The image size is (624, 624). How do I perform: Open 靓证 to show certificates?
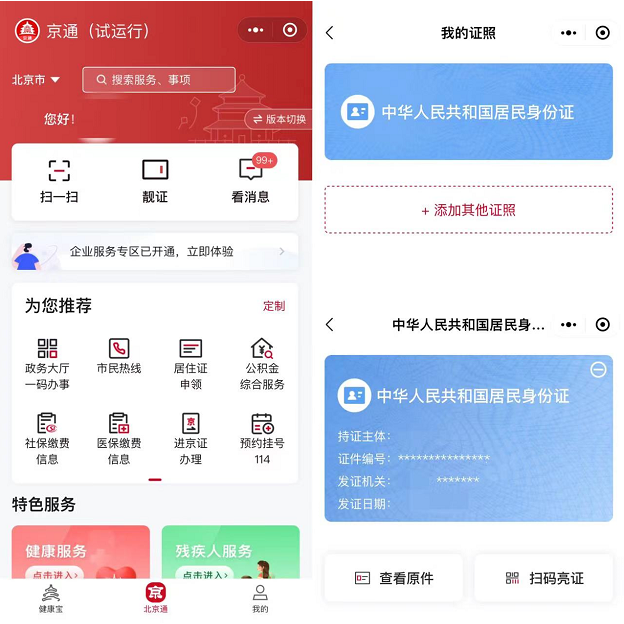point(155,181)
